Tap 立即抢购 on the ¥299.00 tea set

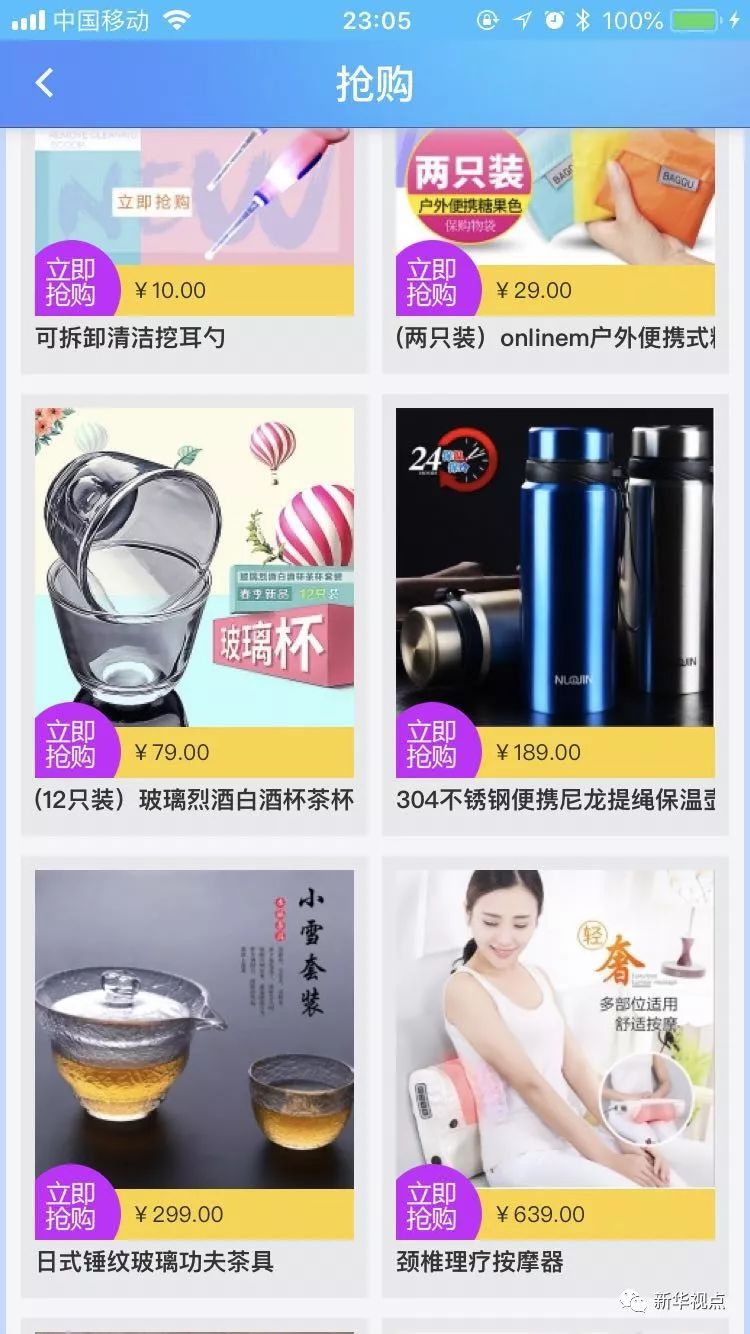[75, 1204]
